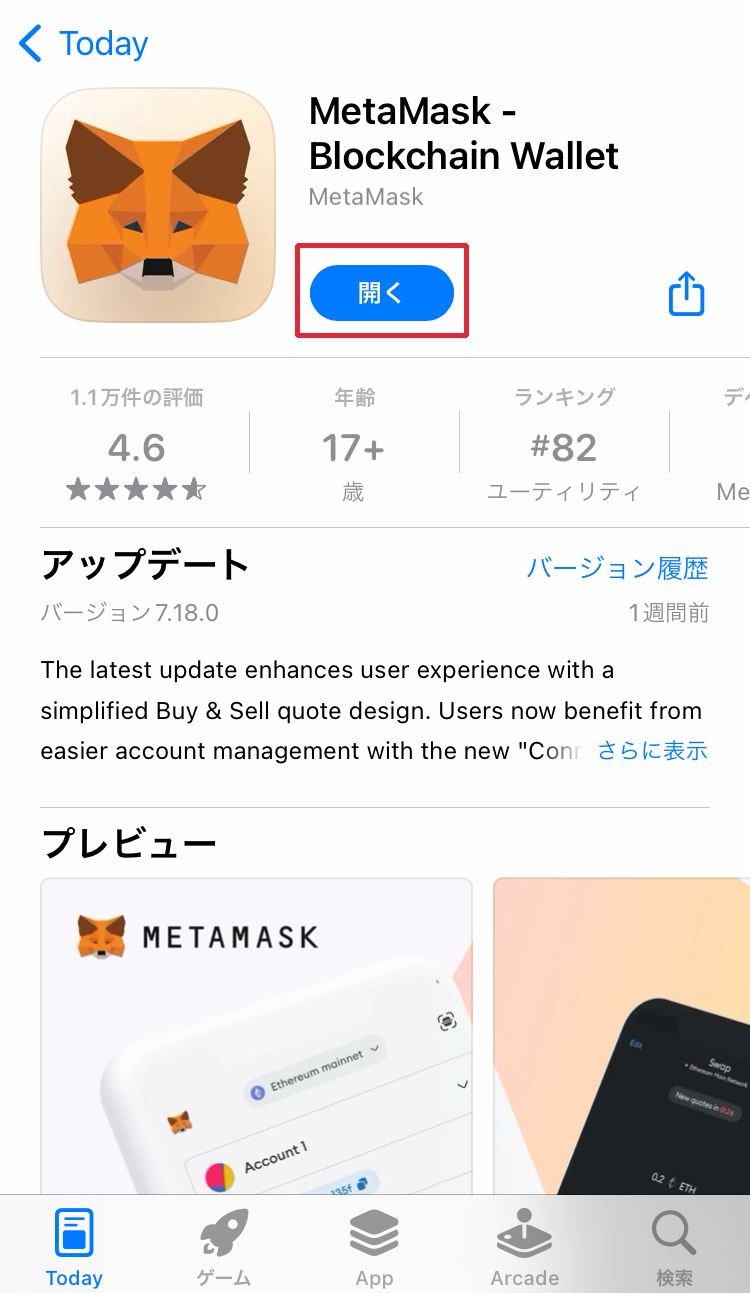Image resolution: width=750 pixels, height=1293 pixels.
Task: Open the 検索 search tab
Action: (674, 1246)
